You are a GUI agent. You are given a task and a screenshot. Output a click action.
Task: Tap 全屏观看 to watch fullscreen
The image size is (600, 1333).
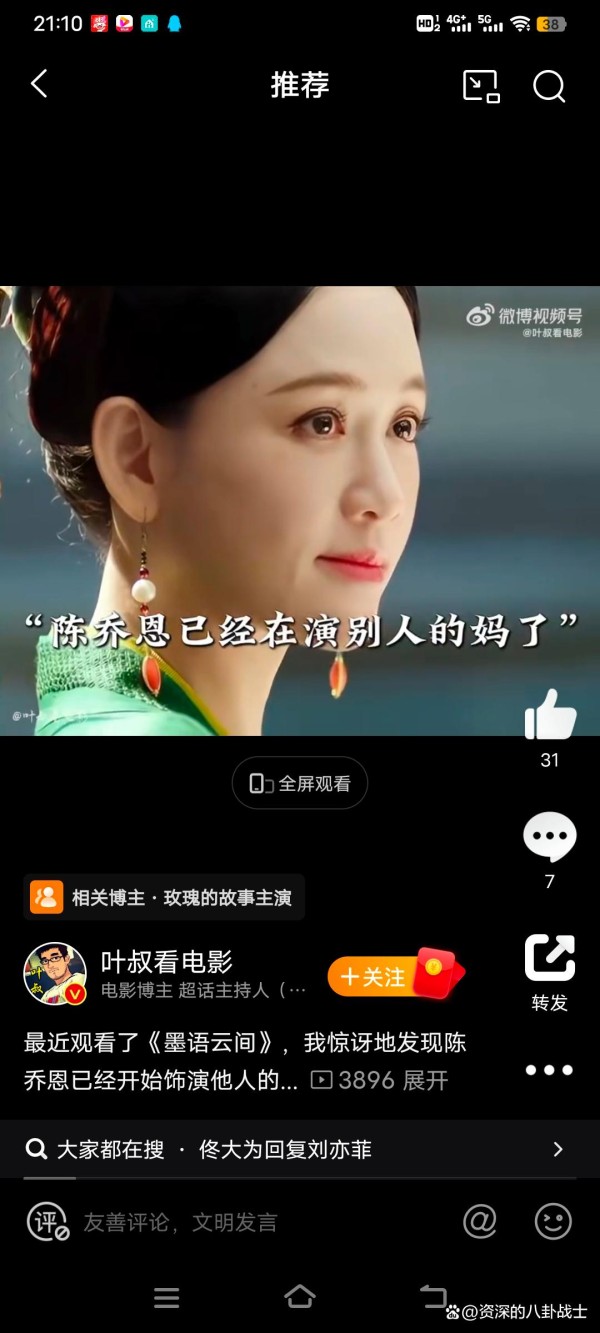click(300, 783)
